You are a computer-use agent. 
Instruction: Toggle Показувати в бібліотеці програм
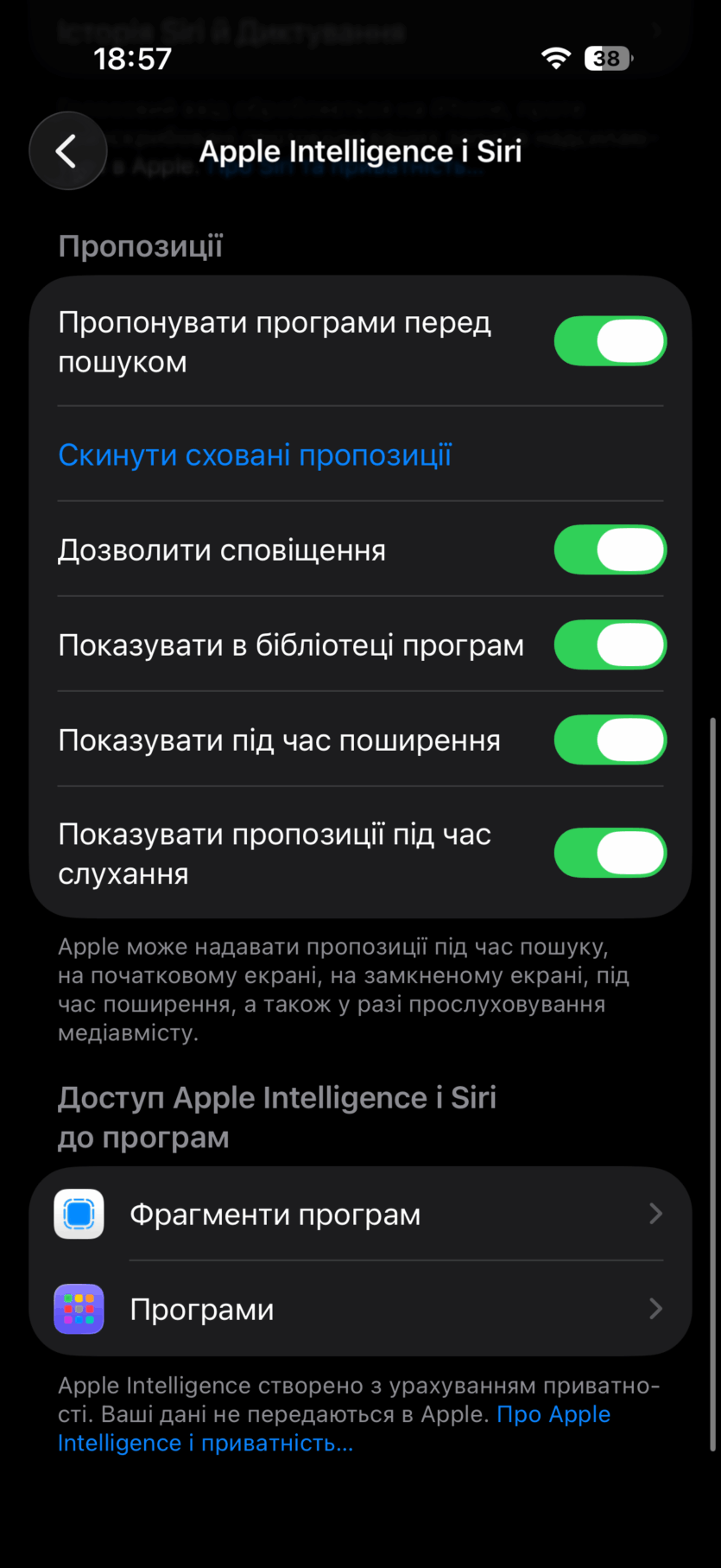(x=610, y=645)
